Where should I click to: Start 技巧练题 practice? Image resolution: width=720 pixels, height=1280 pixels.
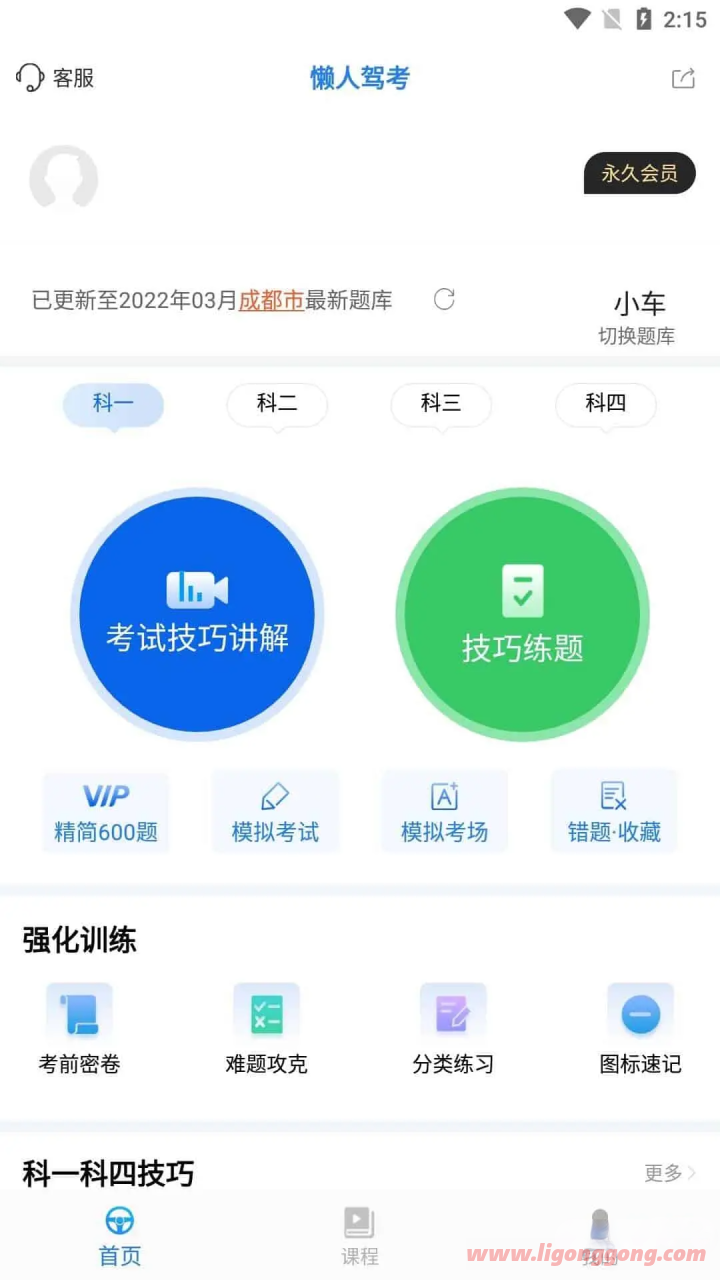point(522,614)
